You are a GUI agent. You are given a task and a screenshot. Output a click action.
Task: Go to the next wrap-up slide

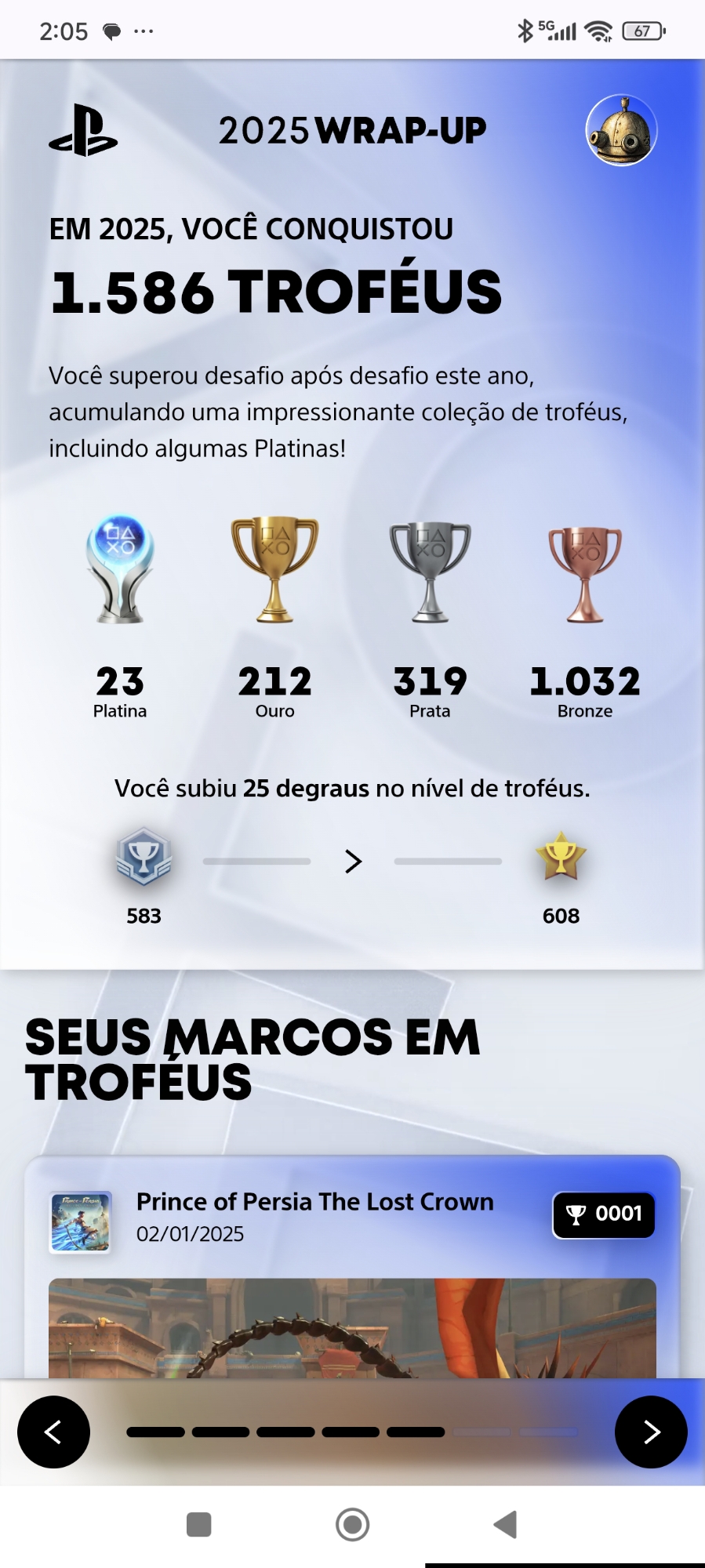pyautogui.click(x=651, y=1432)
